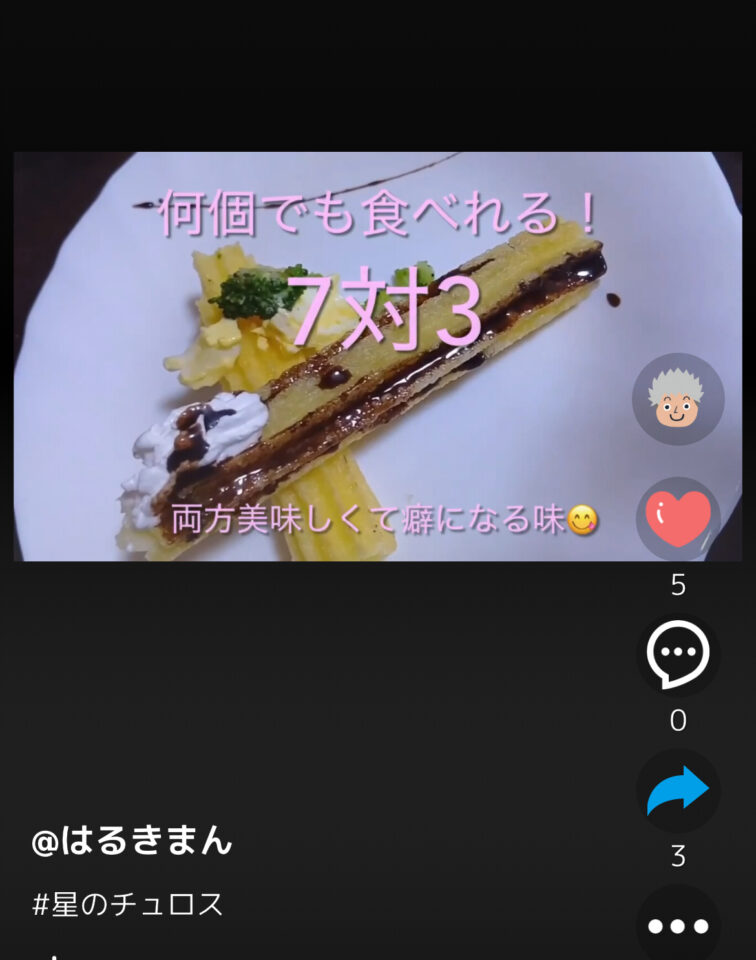Like this video with the heart

tap(677, 519)
